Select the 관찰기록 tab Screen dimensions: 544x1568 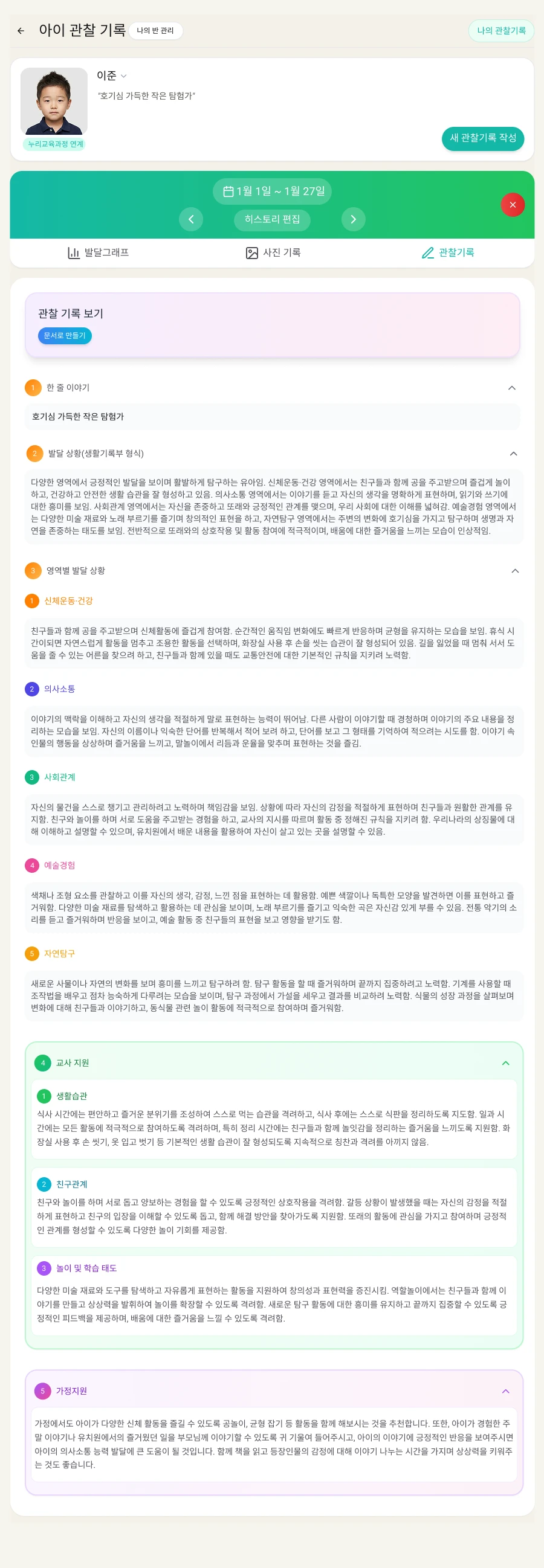[x=448, y=252]
